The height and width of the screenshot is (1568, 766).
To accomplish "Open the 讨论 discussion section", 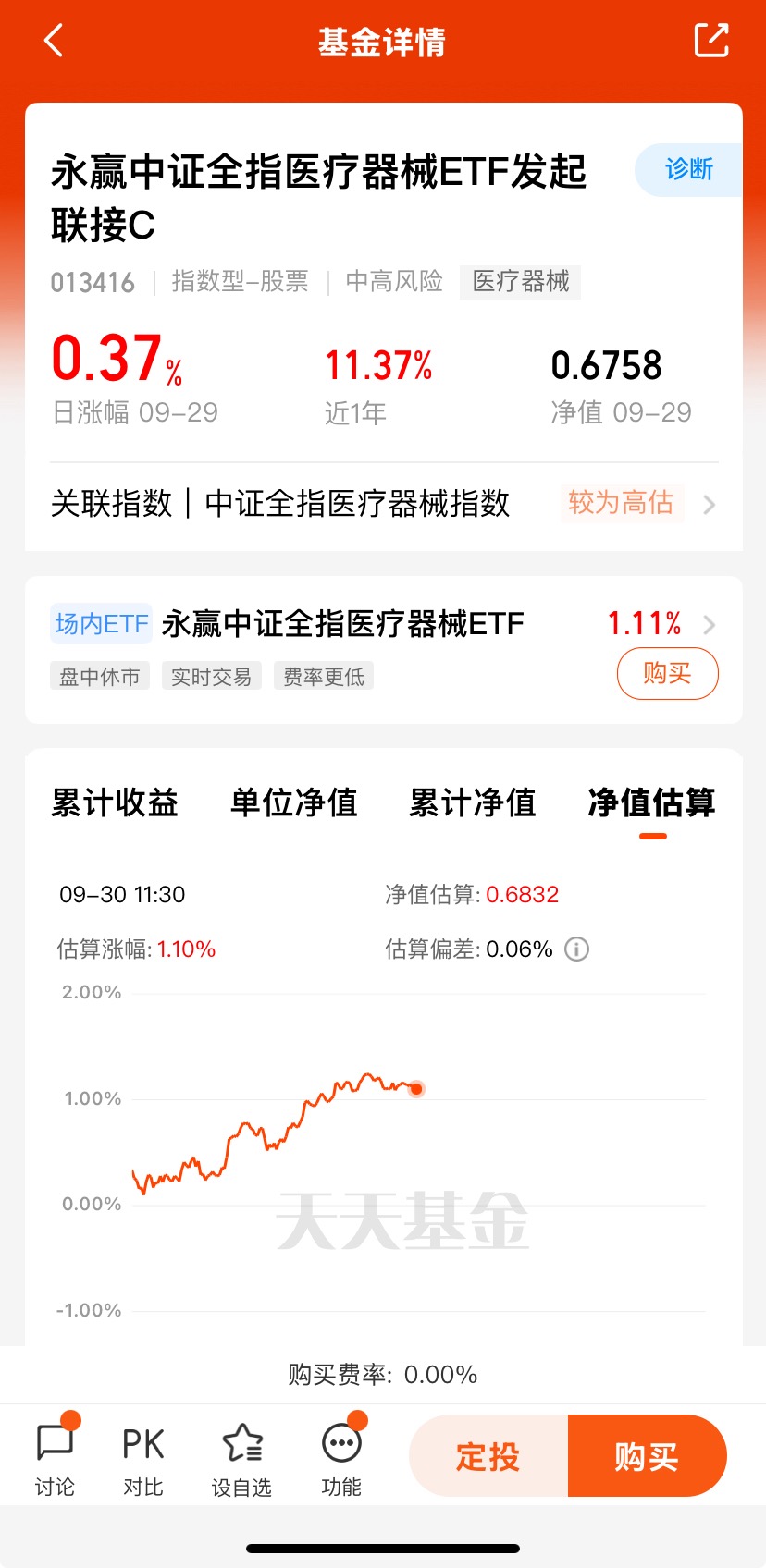I will (x=55, y=1458).
